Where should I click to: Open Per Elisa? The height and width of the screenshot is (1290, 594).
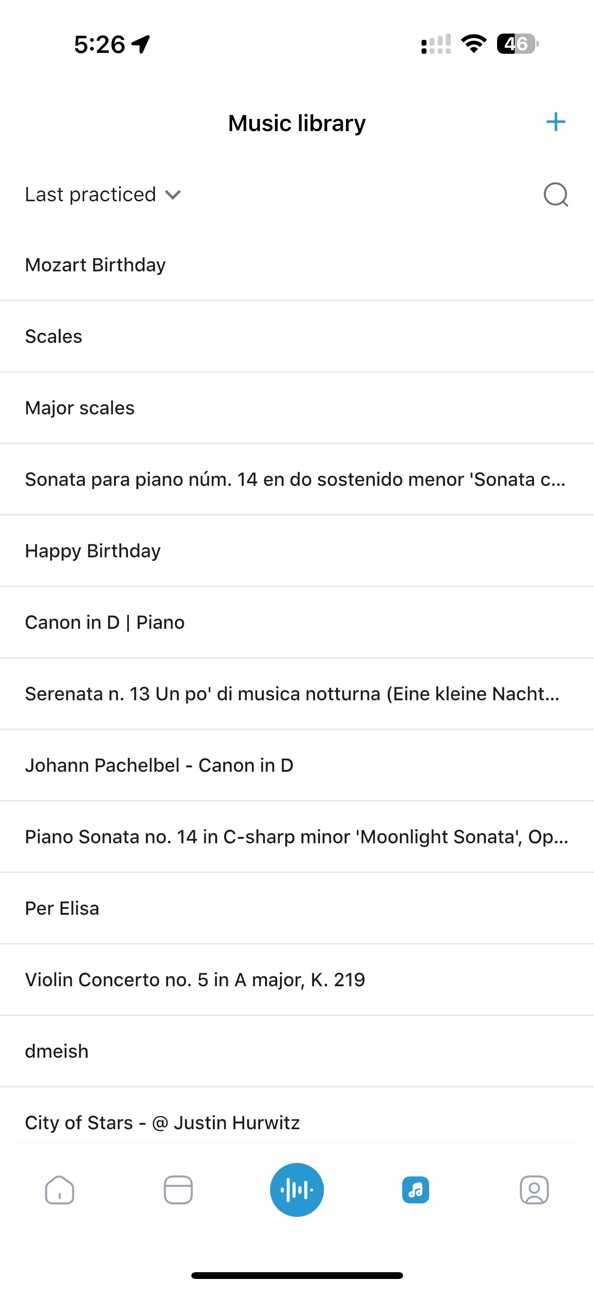pyautogui.click(x=297, y=908)
